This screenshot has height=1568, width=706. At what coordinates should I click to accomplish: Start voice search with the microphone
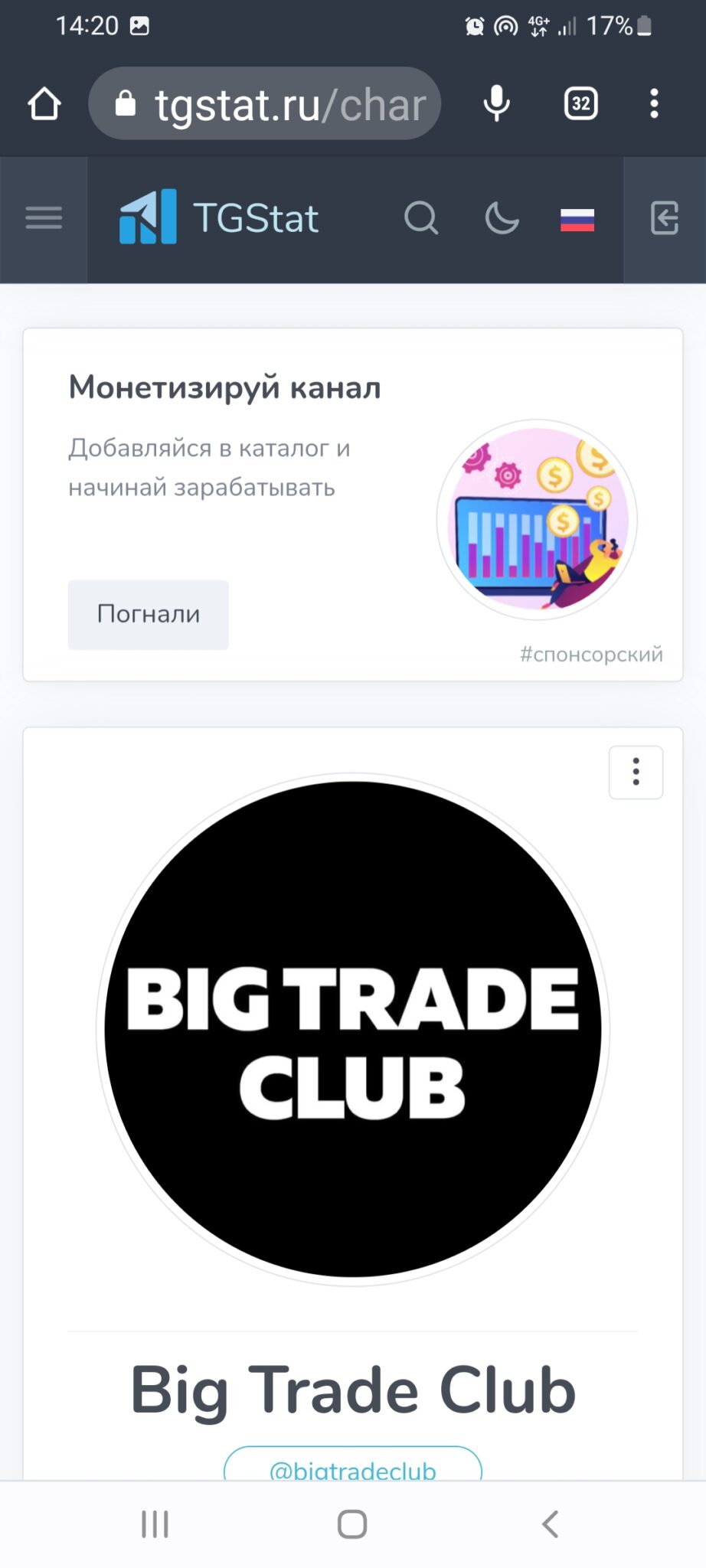tap(497, 103)
